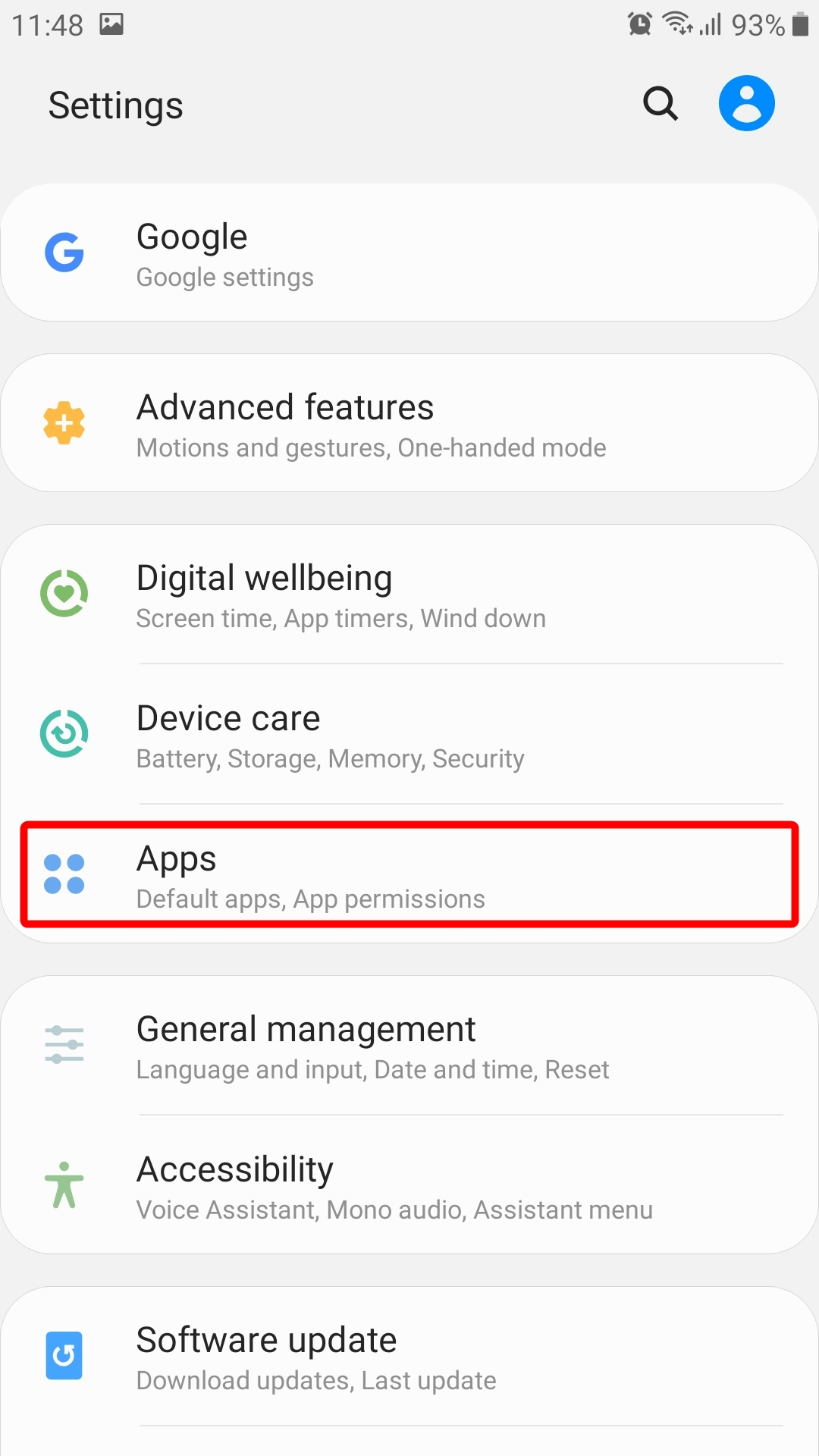Select the Apps settings row
Viewport: 819px width, 1456px height.
pos(409,875)
